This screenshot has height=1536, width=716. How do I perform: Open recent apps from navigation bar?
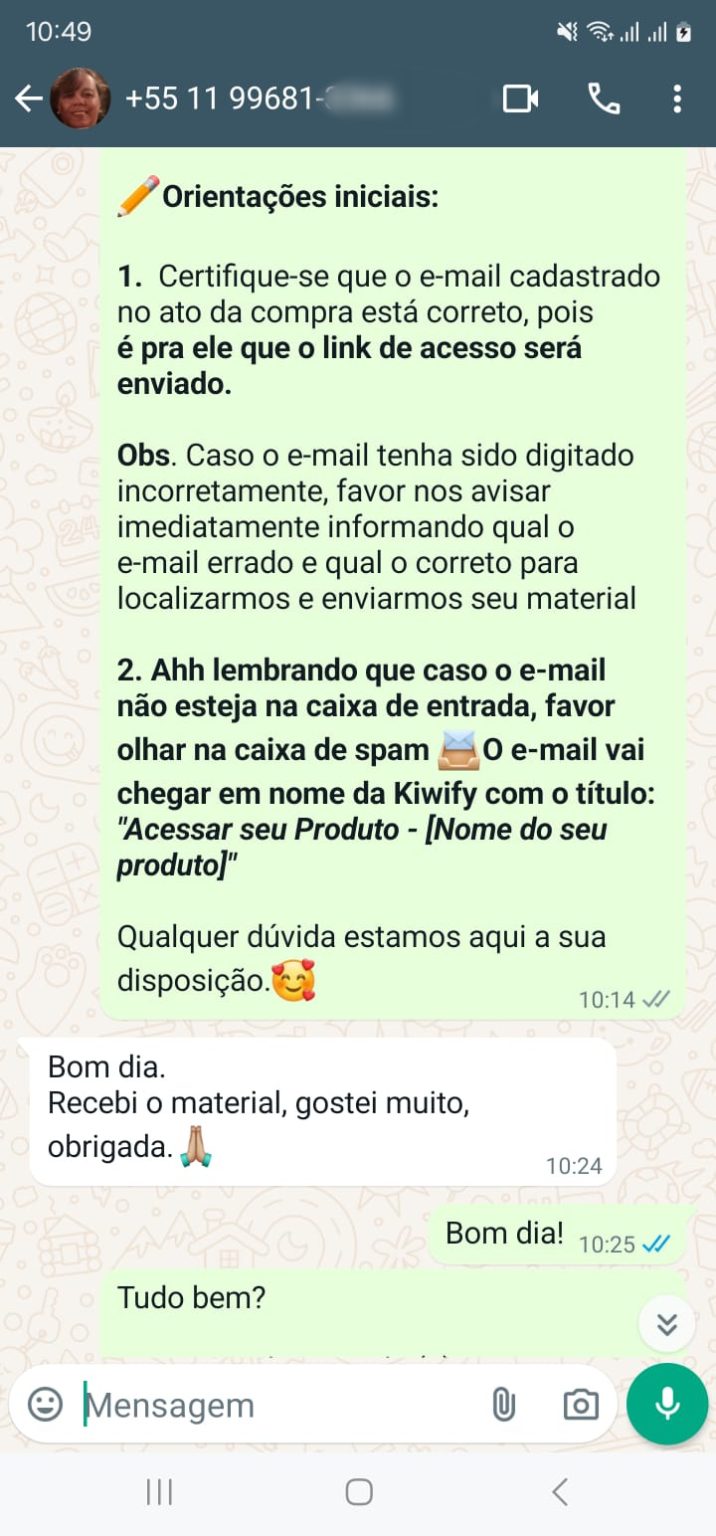tap(159, 1492)
